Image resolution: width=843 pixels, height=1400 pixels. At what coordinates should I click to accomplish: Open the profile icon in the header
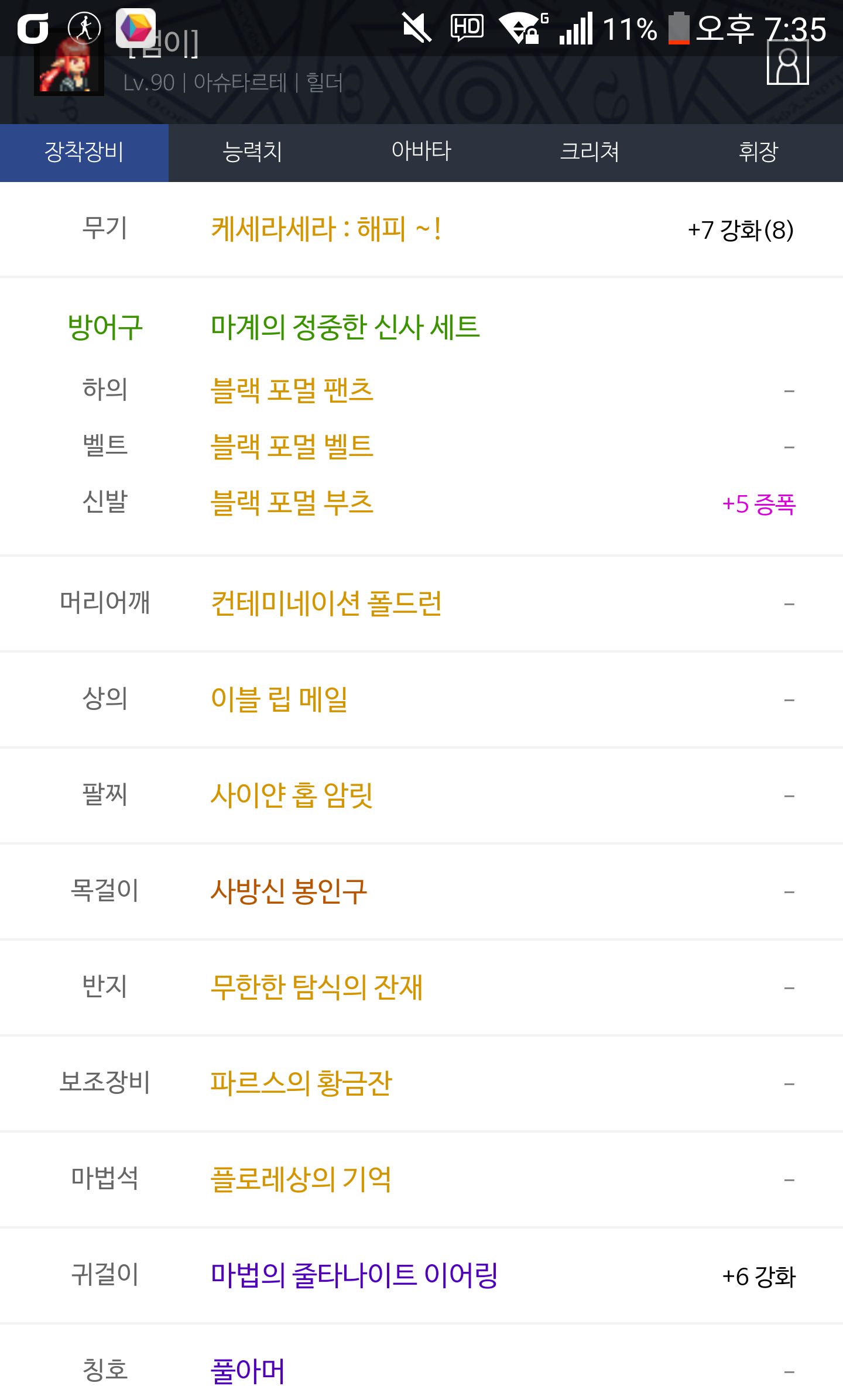coord(787,63)
